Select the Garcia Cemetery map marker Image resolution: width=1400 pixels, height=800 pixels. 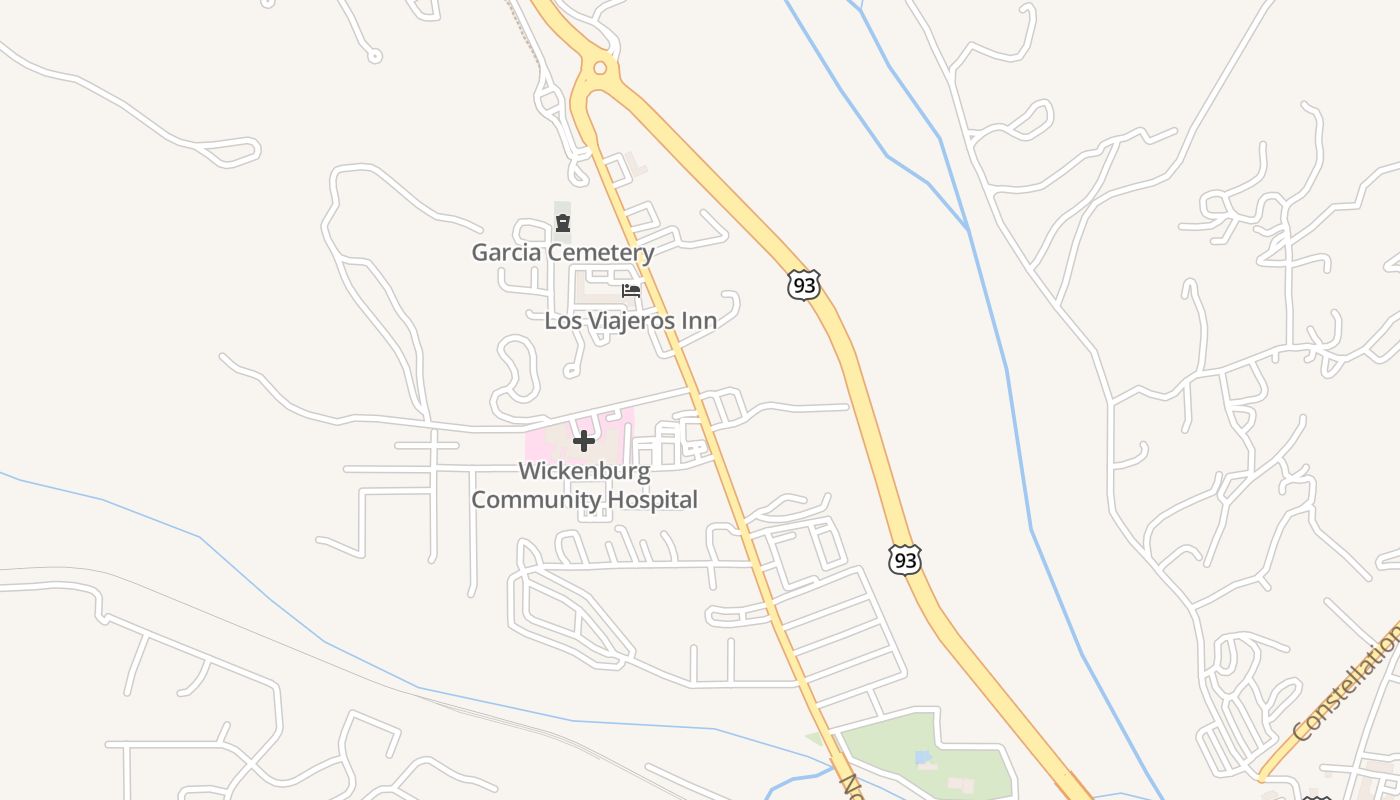pyautogui.click(x=563, y=223)
